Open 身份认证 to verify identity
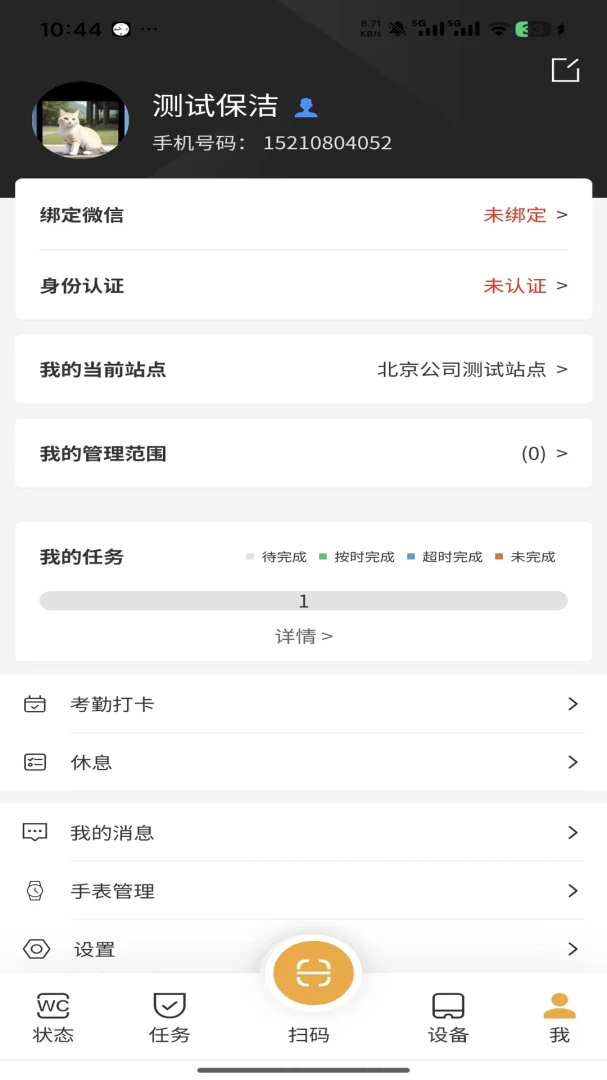Viewport: 607px width, 1080px height. coord(303,285)
